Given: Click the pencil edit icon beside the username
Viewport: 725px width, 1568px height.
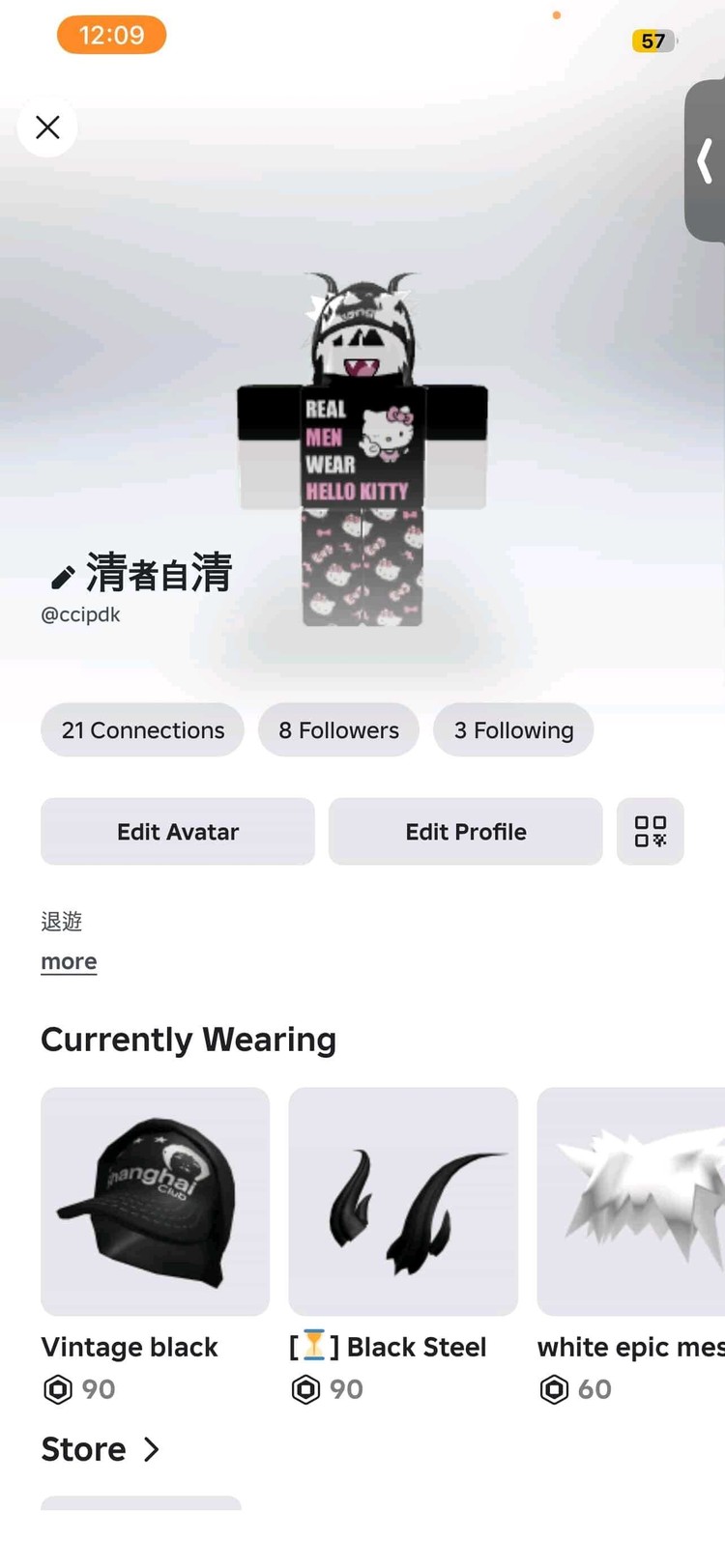Looking at the screenshot, I should click(x=61, y=574).
